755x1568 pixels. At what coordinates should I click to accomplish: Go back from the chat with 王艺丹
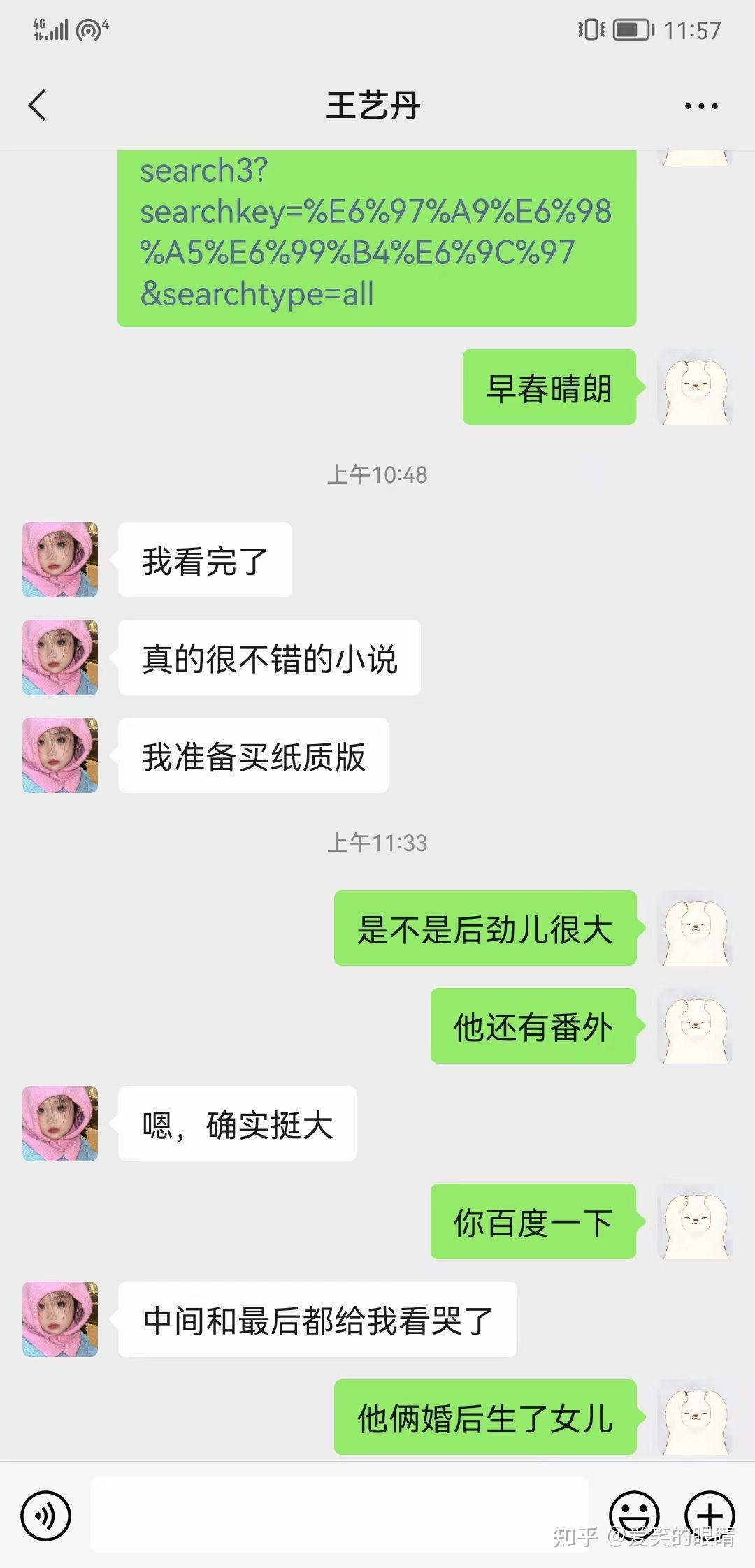[37, 106]
